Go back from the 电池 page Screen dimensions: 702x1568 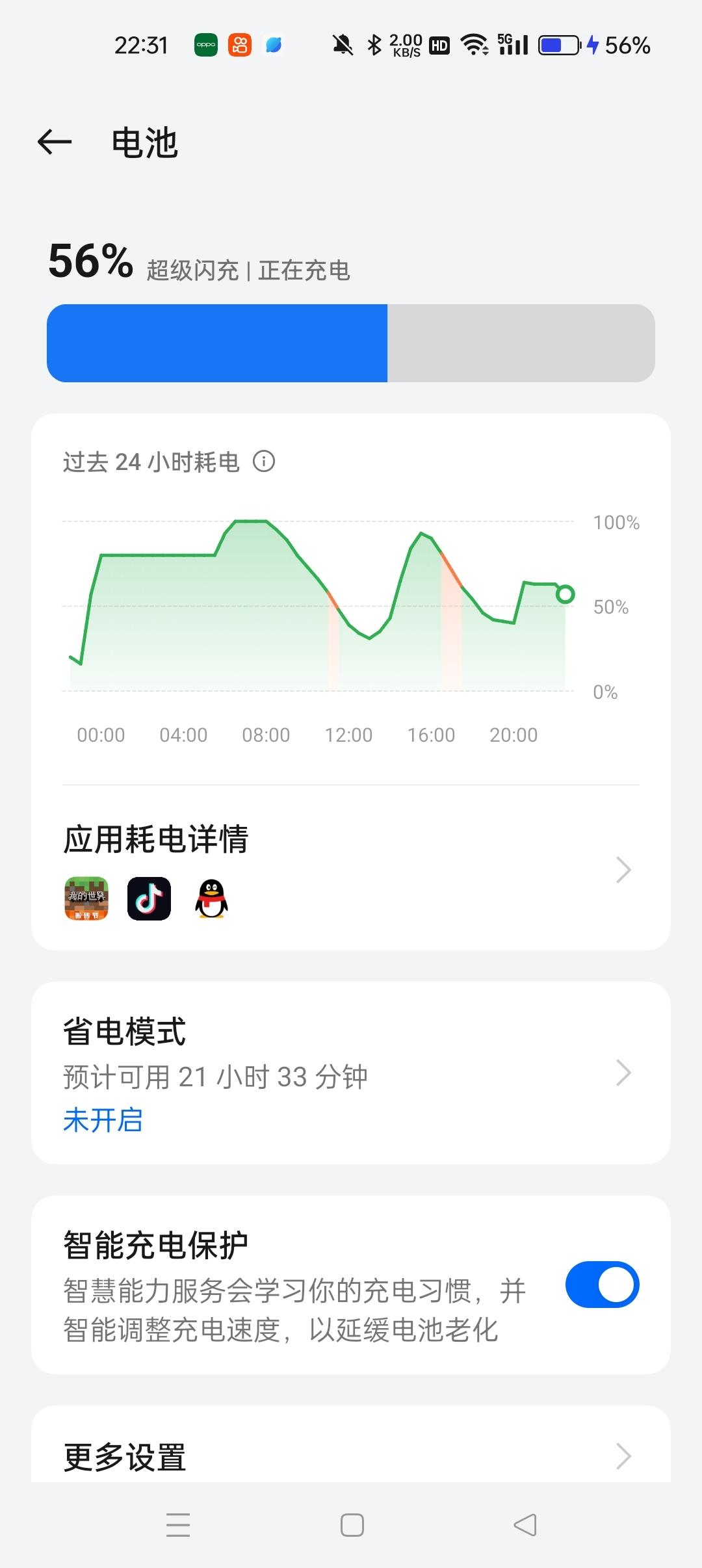(55, 142)
